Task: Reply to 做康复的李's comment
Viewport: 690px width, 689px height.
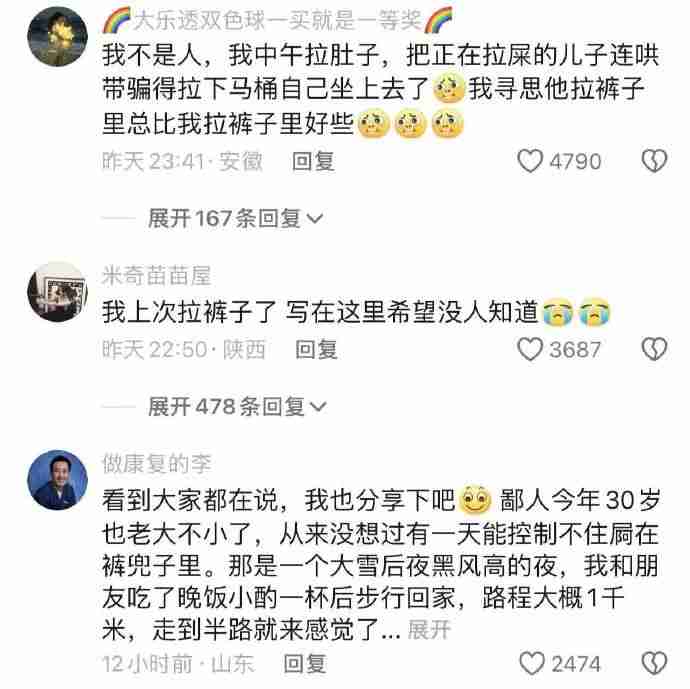Action: 306,663
